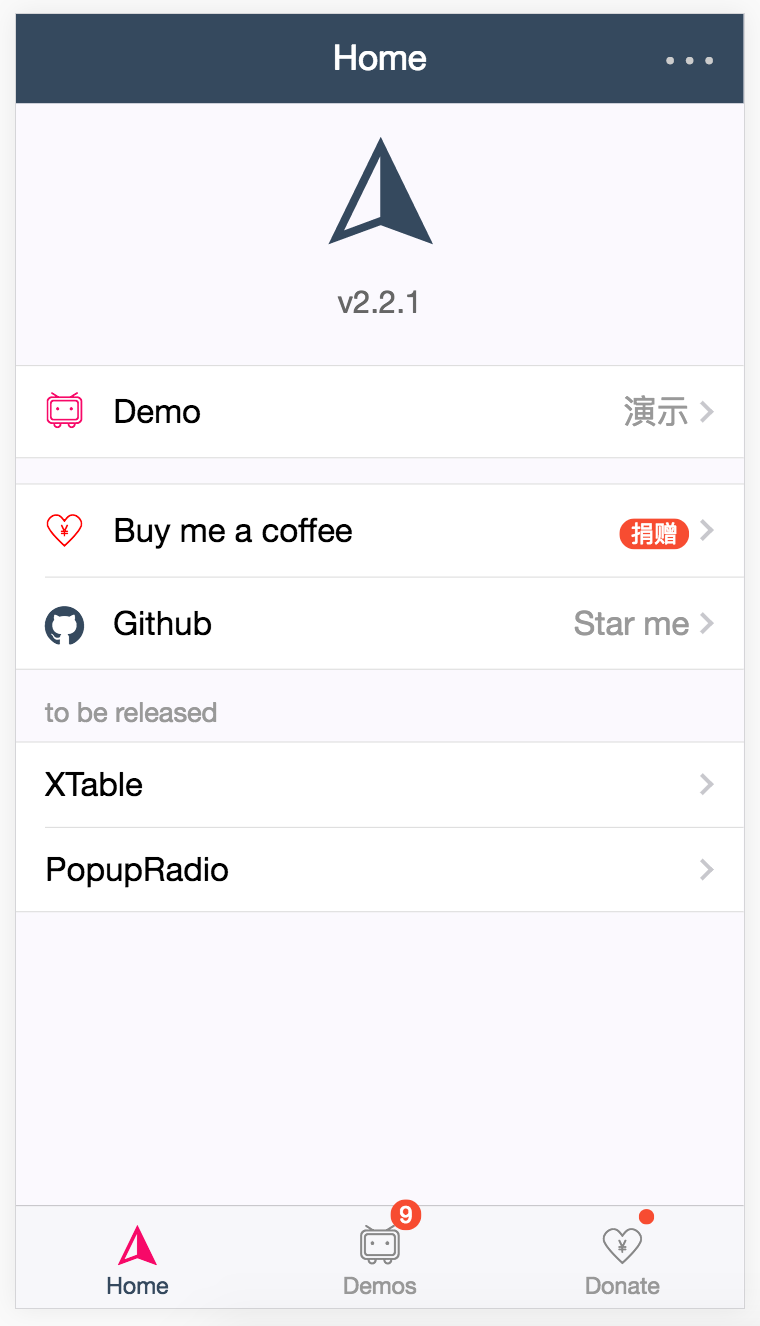
Task: Open the Demo row
Action: [380, 412]
